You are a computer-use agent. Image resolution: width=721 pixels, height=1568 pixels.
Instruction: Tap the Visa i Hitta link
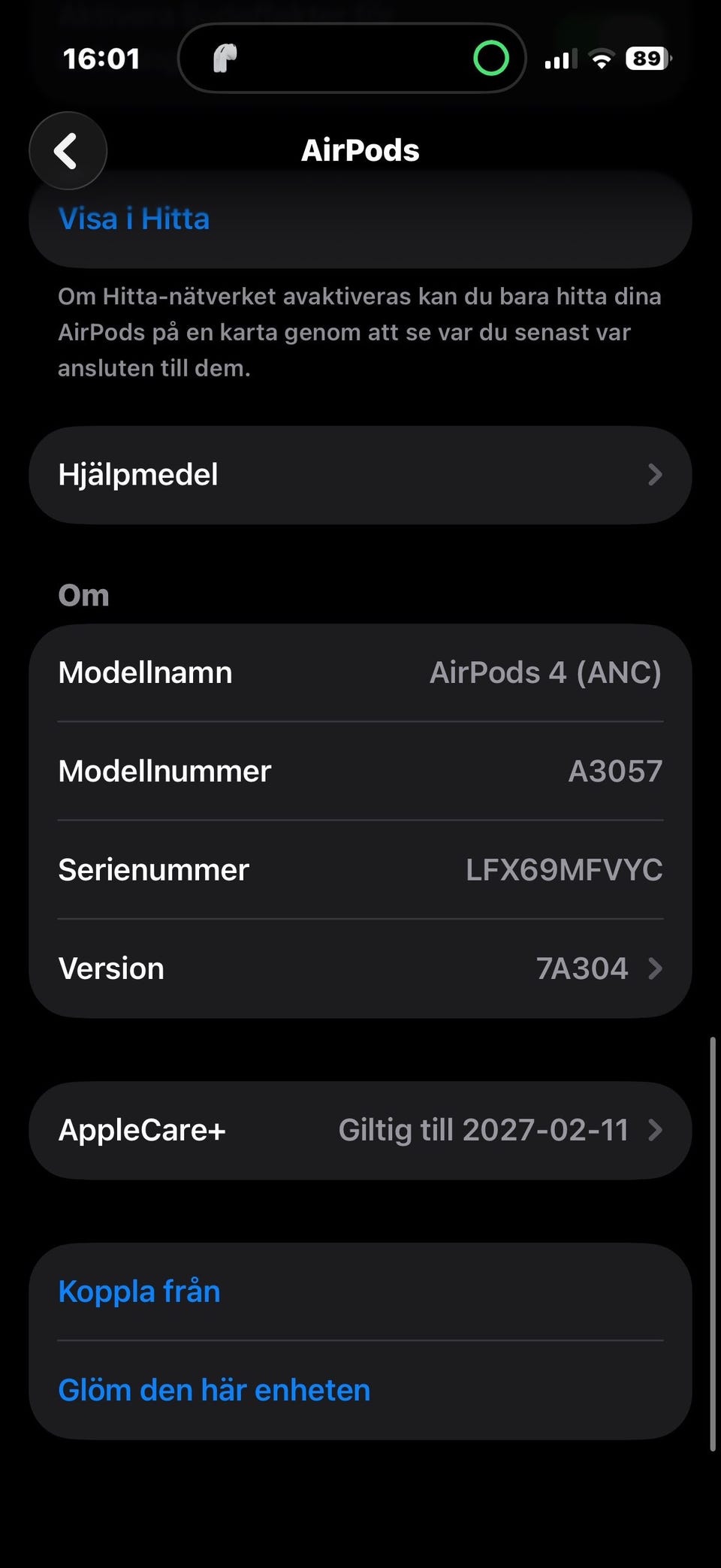click(x=134, y=219)
